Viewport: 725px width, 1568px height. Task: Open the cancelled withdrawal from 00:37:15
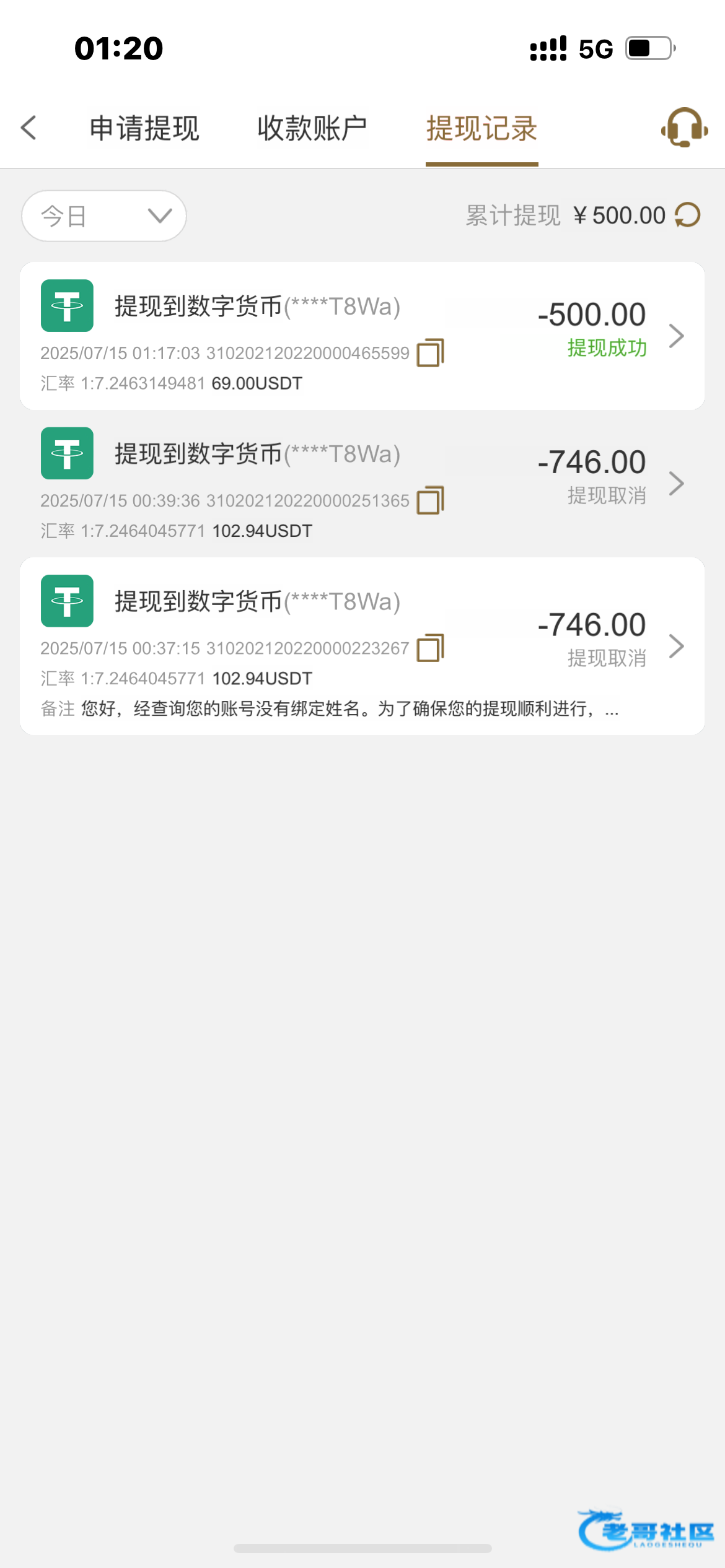(676, 646)
